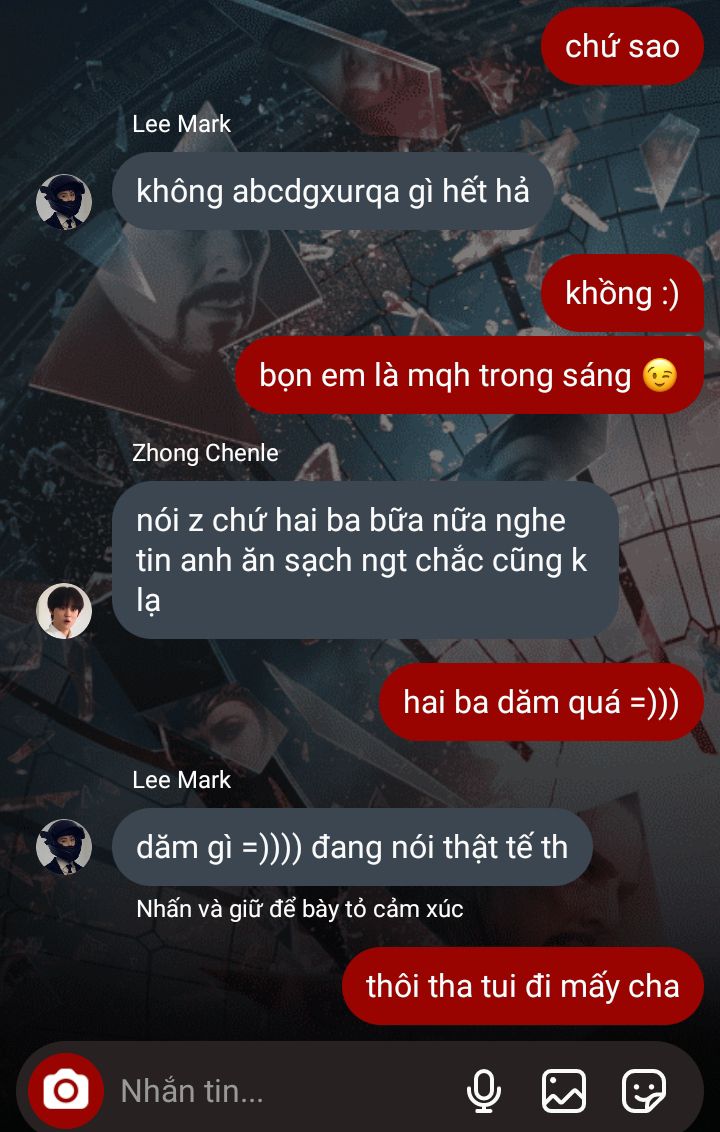The image size is (720, 1132).
Task: Tap Lee Mark's avatar beside abcdgxurqa message
Action: [x=64, y=202]
